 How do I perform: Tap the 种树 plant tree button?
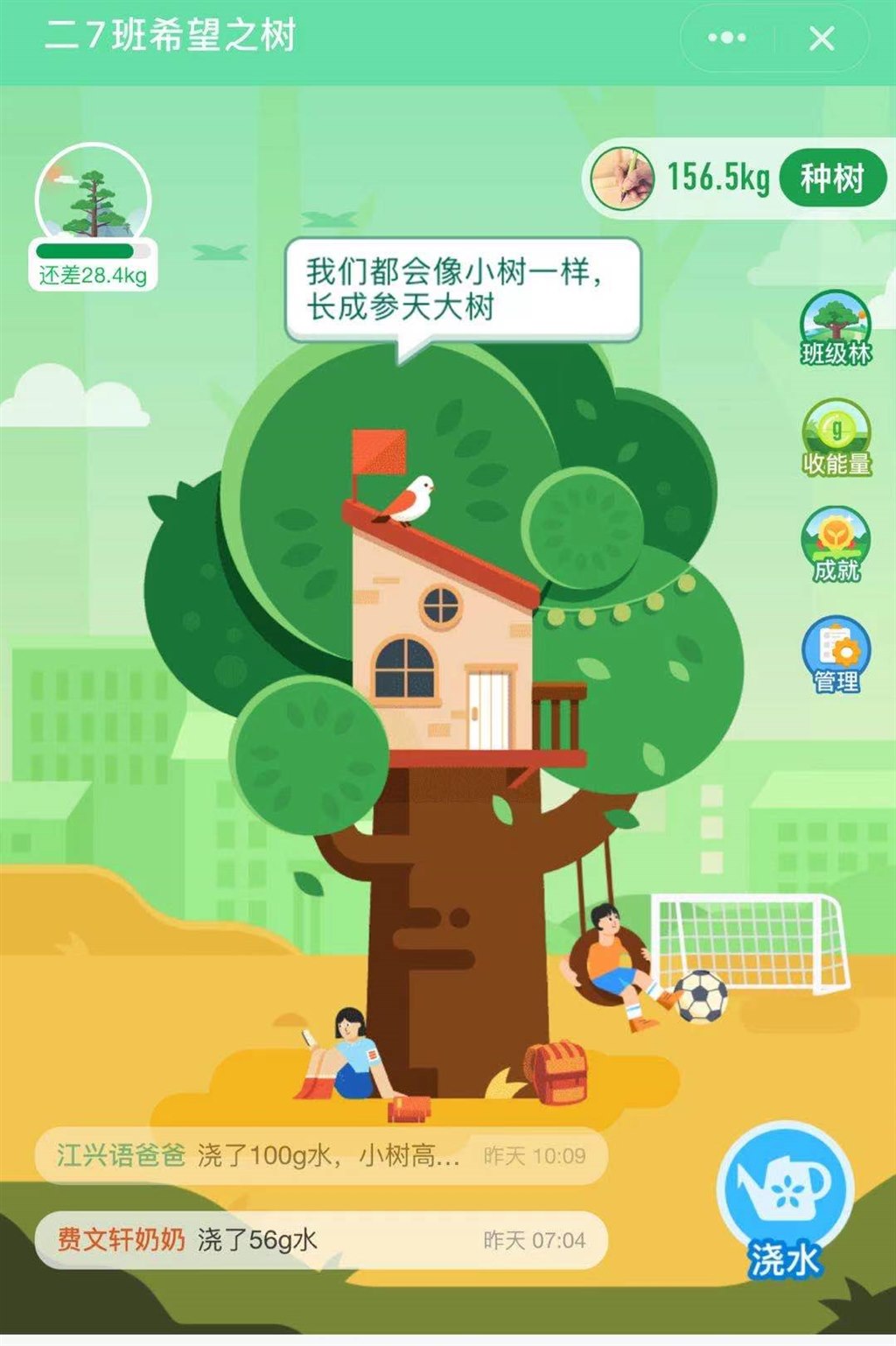click(x=832, y=179)
